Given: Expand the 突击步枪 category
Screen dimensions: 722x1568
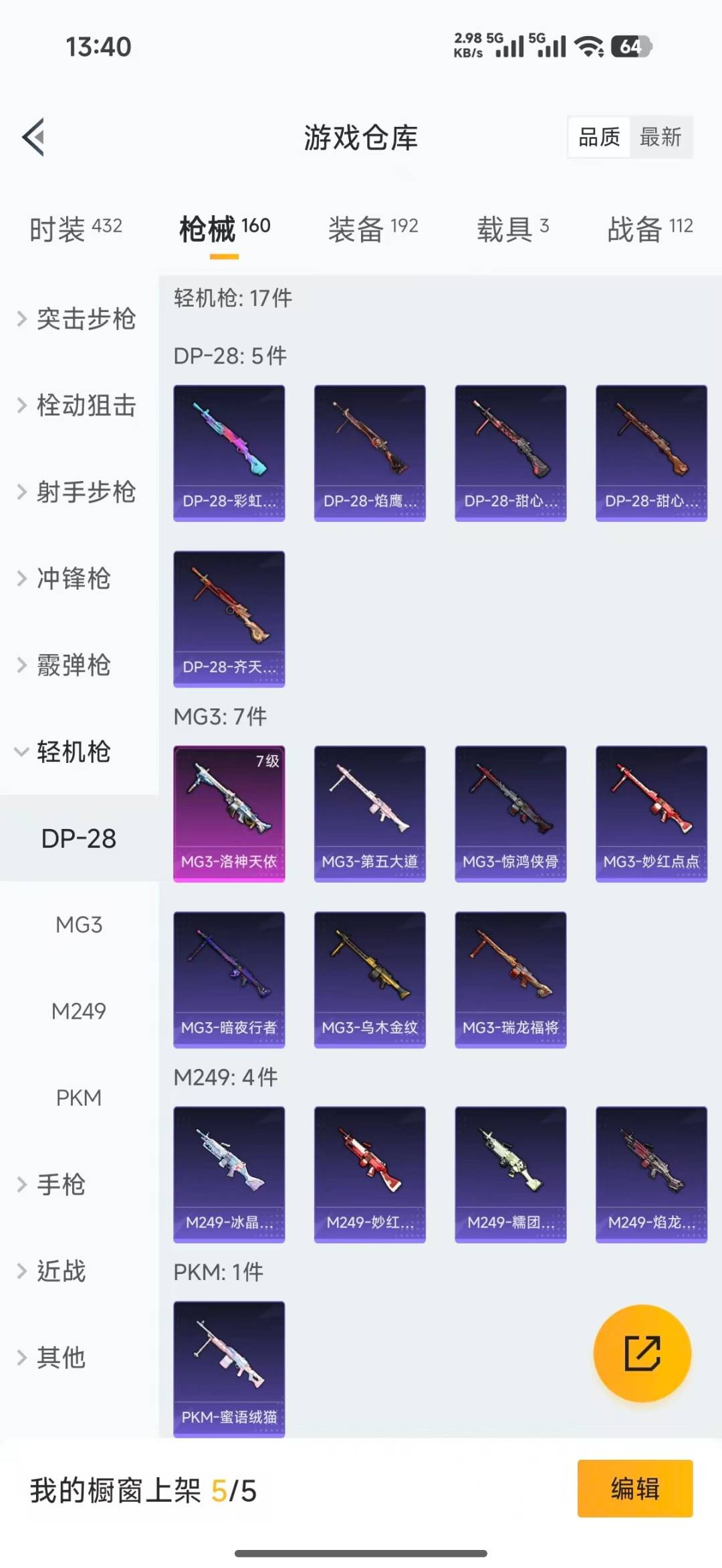Looking at the screenshot, I should tap(87, 319).
